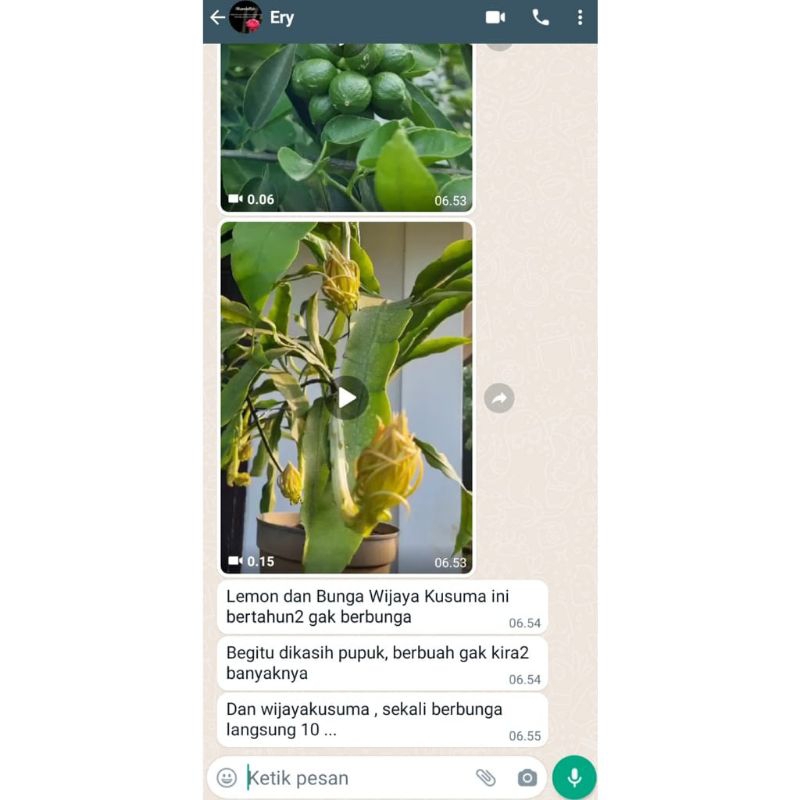This screenshot has width=800, height=800.
Task: Forward the 0.15 video
Action: 499,398
